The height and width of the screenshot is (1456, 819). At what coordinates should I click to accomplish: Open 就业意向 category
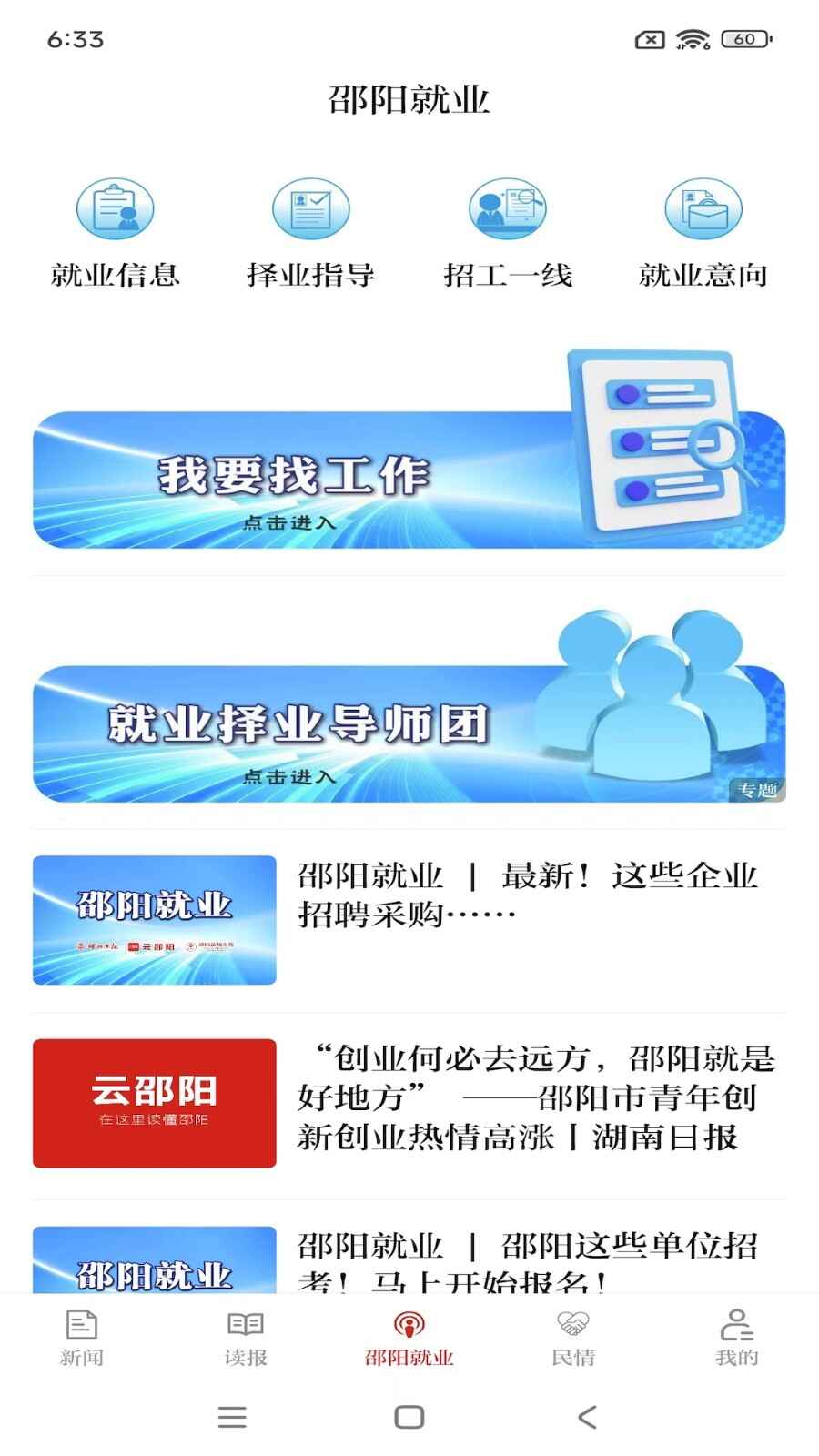[703, 234]
